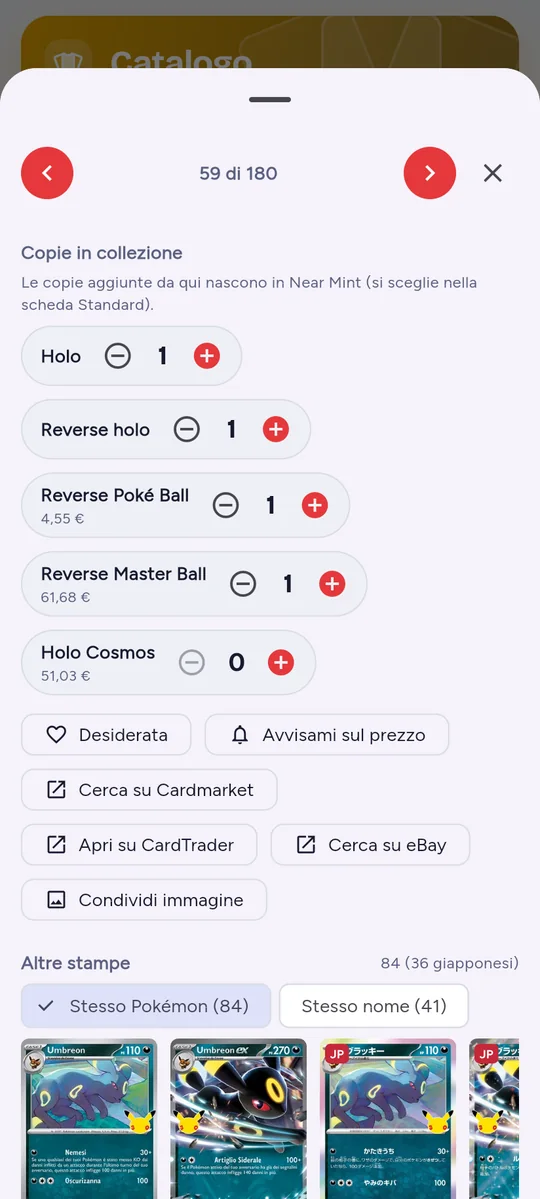Decrease Reverse holo copies
Screen dimensions: 540x1199
pyautogui.click(x=187, y=429)
